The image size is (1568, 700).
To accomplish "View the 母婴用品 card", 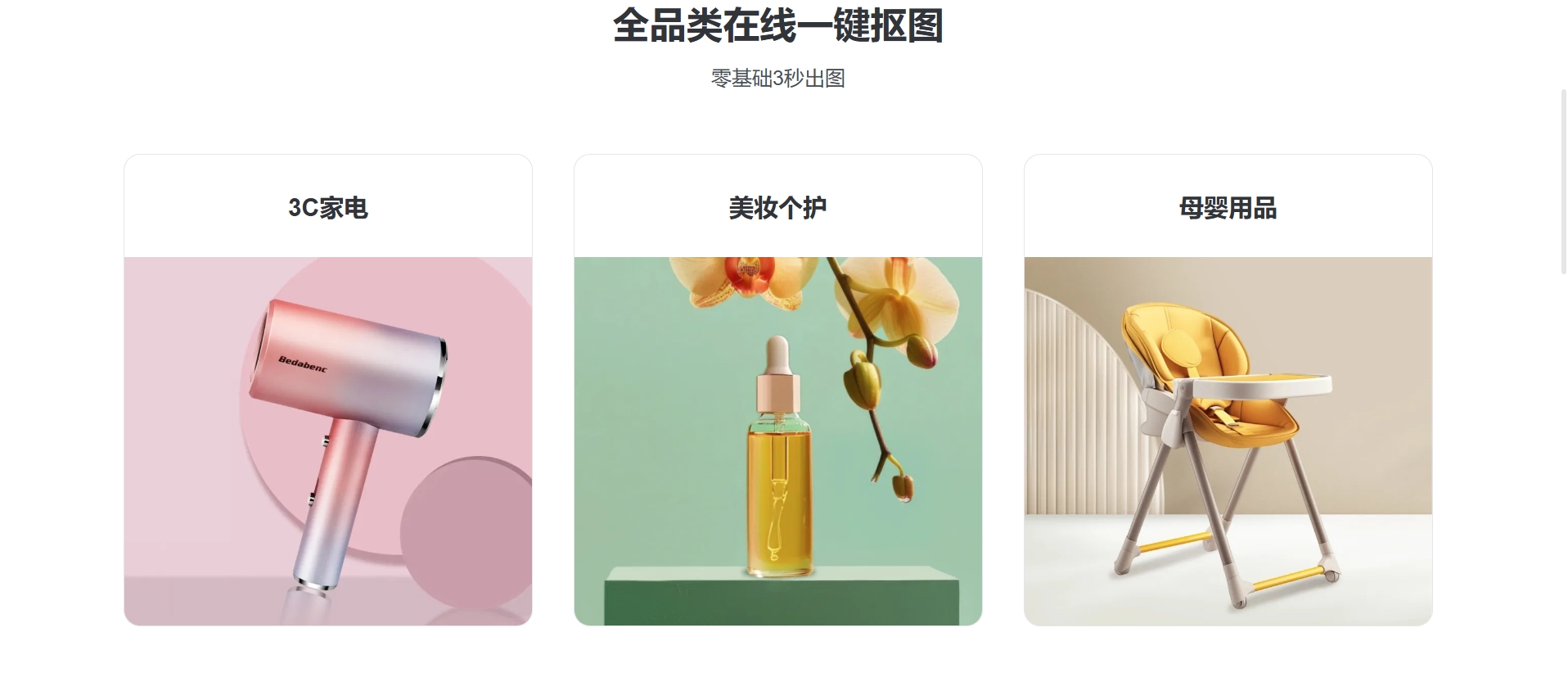I will [1228, 390].
